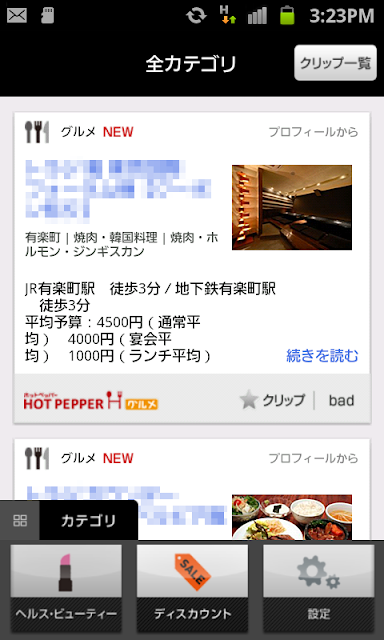Image resolution: width=384 pixels, height=640 pixels.
Task: Mark the 有楽町 restaurant card as bad
Action: pyautogui.click(x=342, y=400)
